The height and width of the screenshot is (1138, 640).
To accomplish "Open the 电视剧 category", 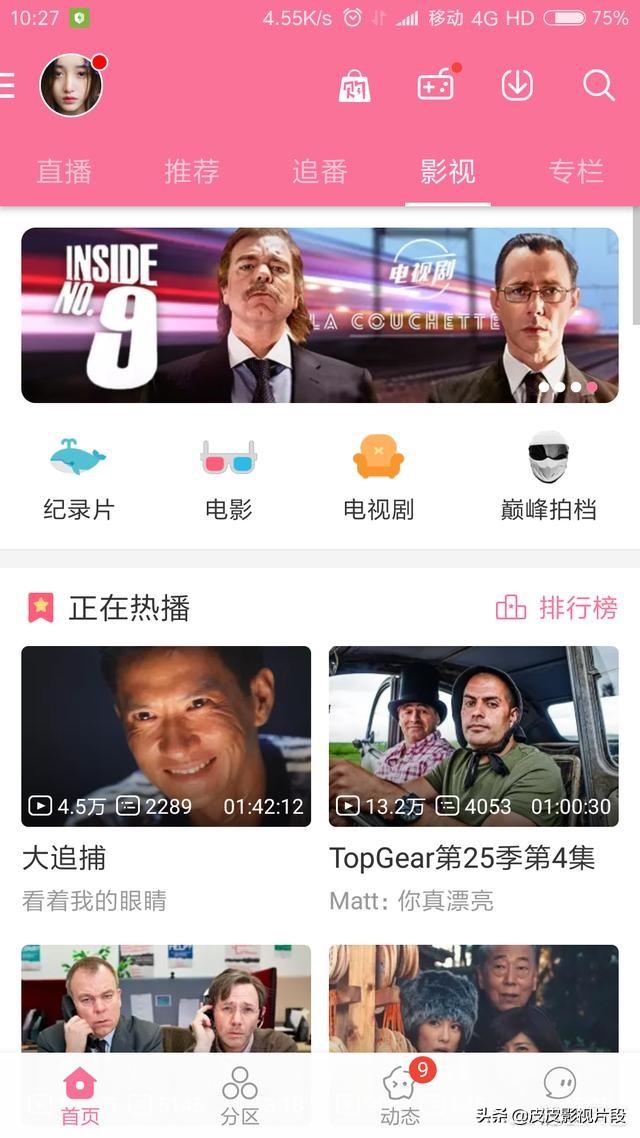I will pyautogui.click(x=378, y=480).
